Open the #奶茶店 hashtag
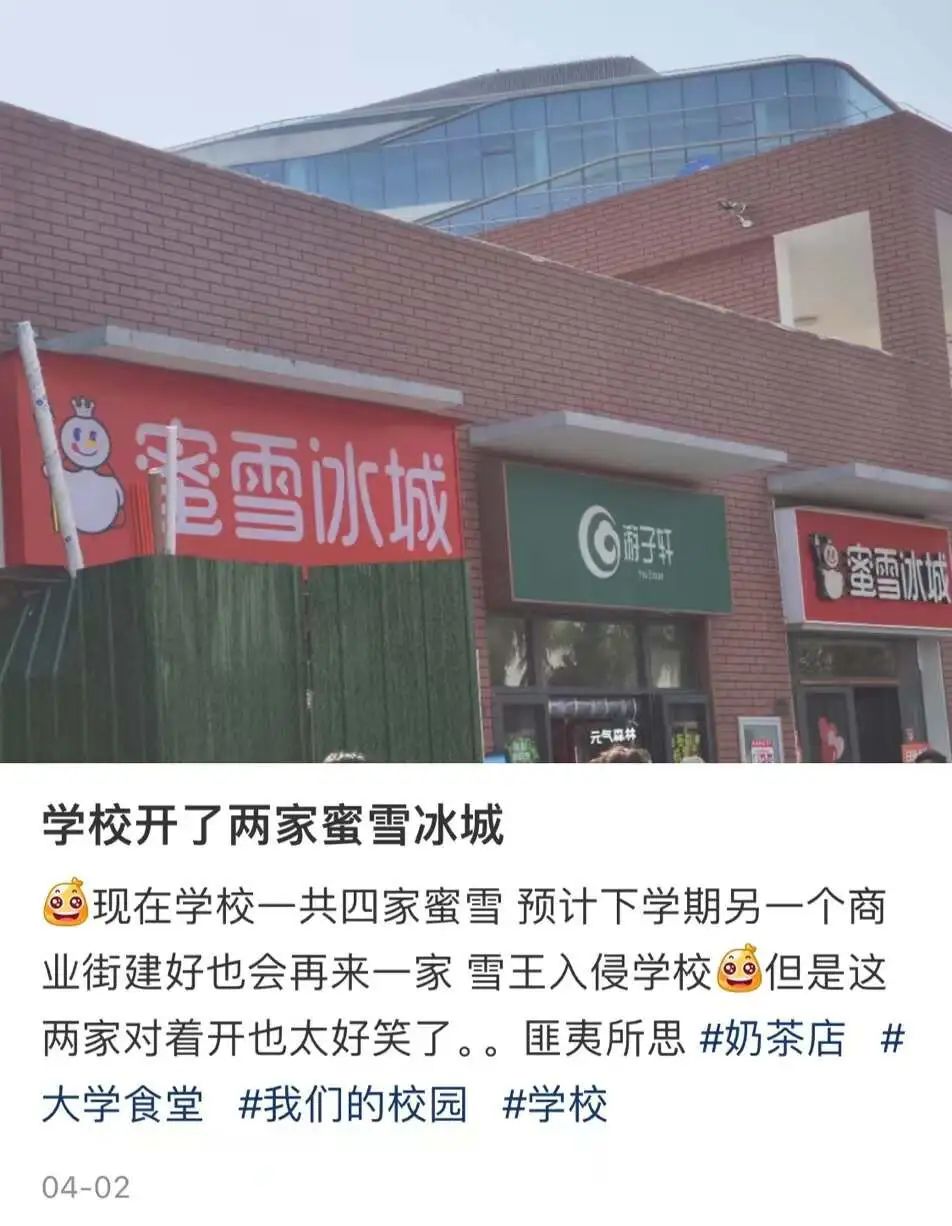This screenshot has width=952, height=1226. point(772,1039)
